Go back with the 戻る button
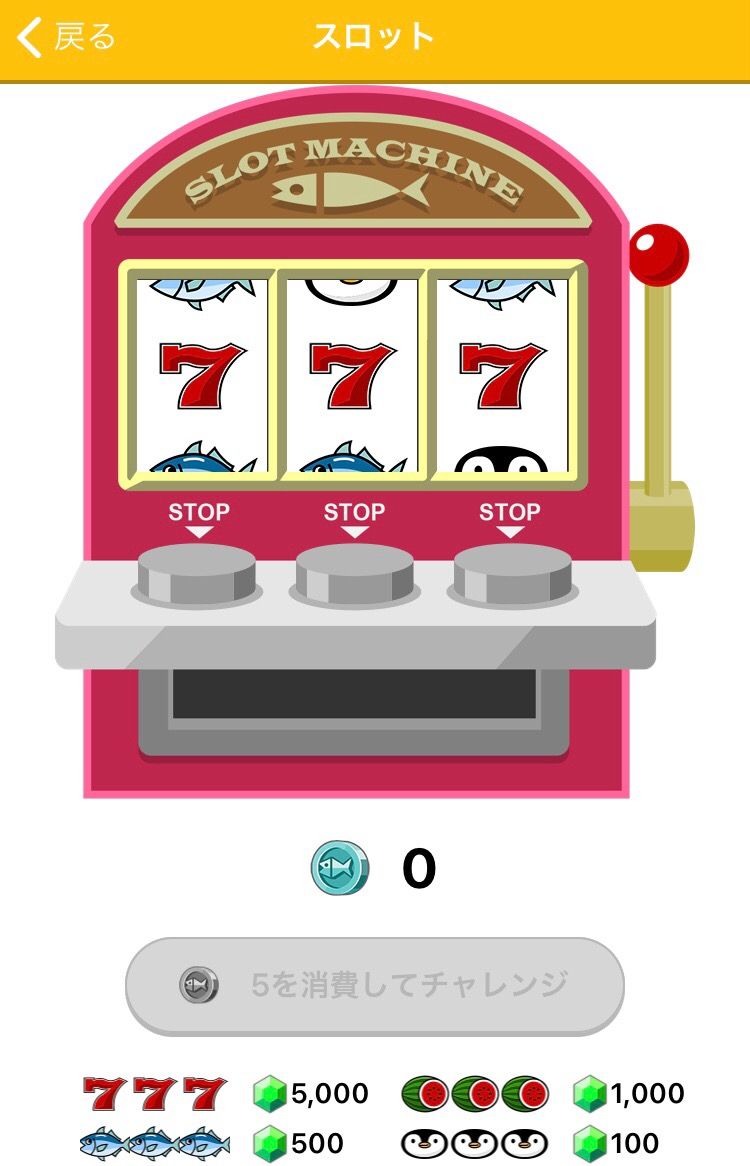Viewport: 750px width, 1166px height. (x=66, y=38)
